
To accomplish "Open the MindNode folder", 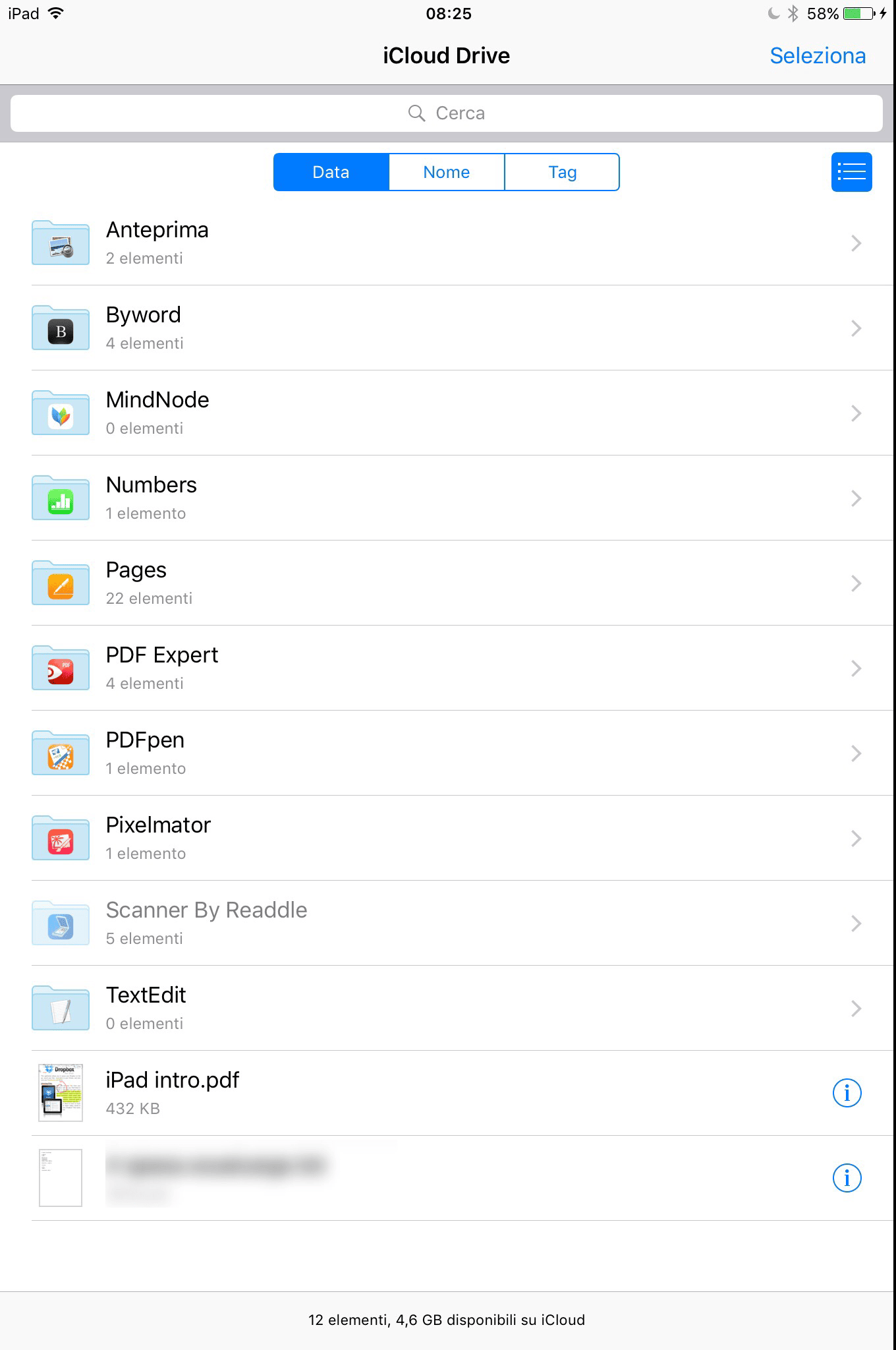I will click(448, 413).
